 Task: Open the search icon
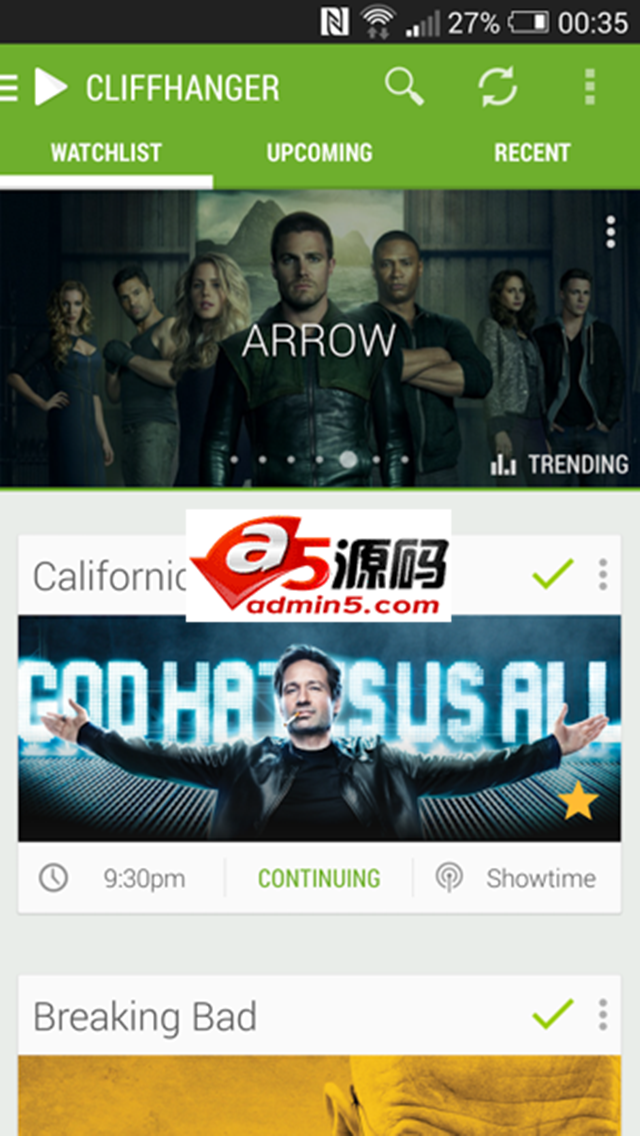[404, 88]
